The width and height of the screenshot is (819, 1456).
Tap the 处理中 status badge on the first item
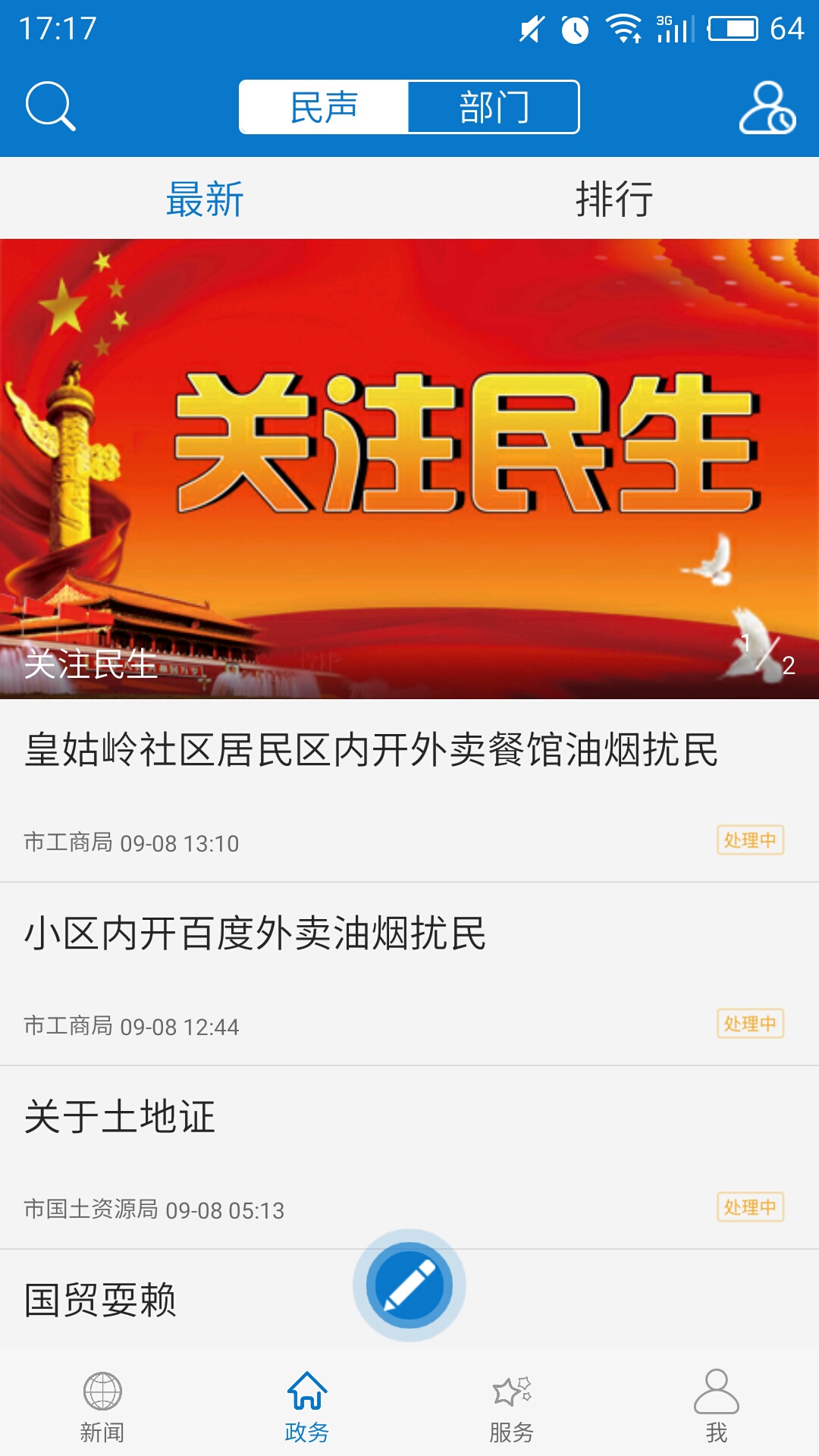point(749,839)
